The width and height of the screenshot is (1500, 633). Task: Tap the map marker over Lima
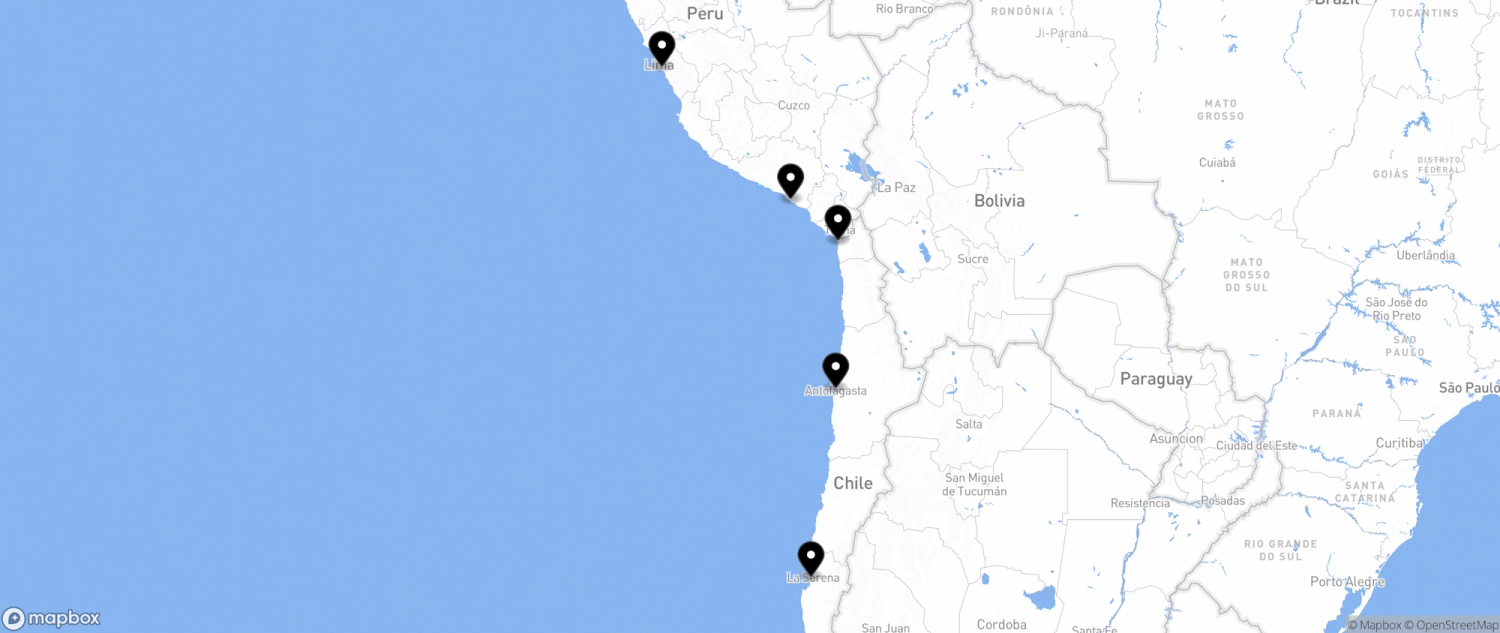(661, 48)
